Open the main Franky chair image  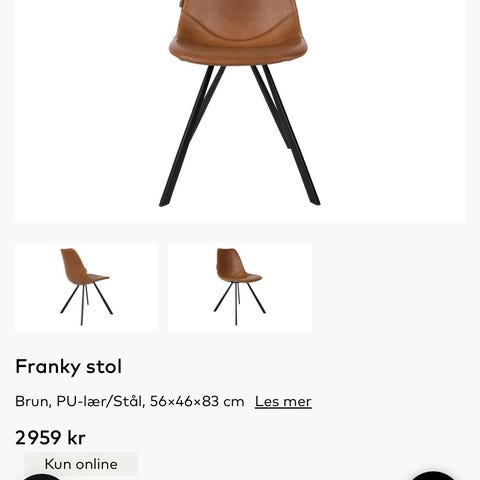[240, 111]
